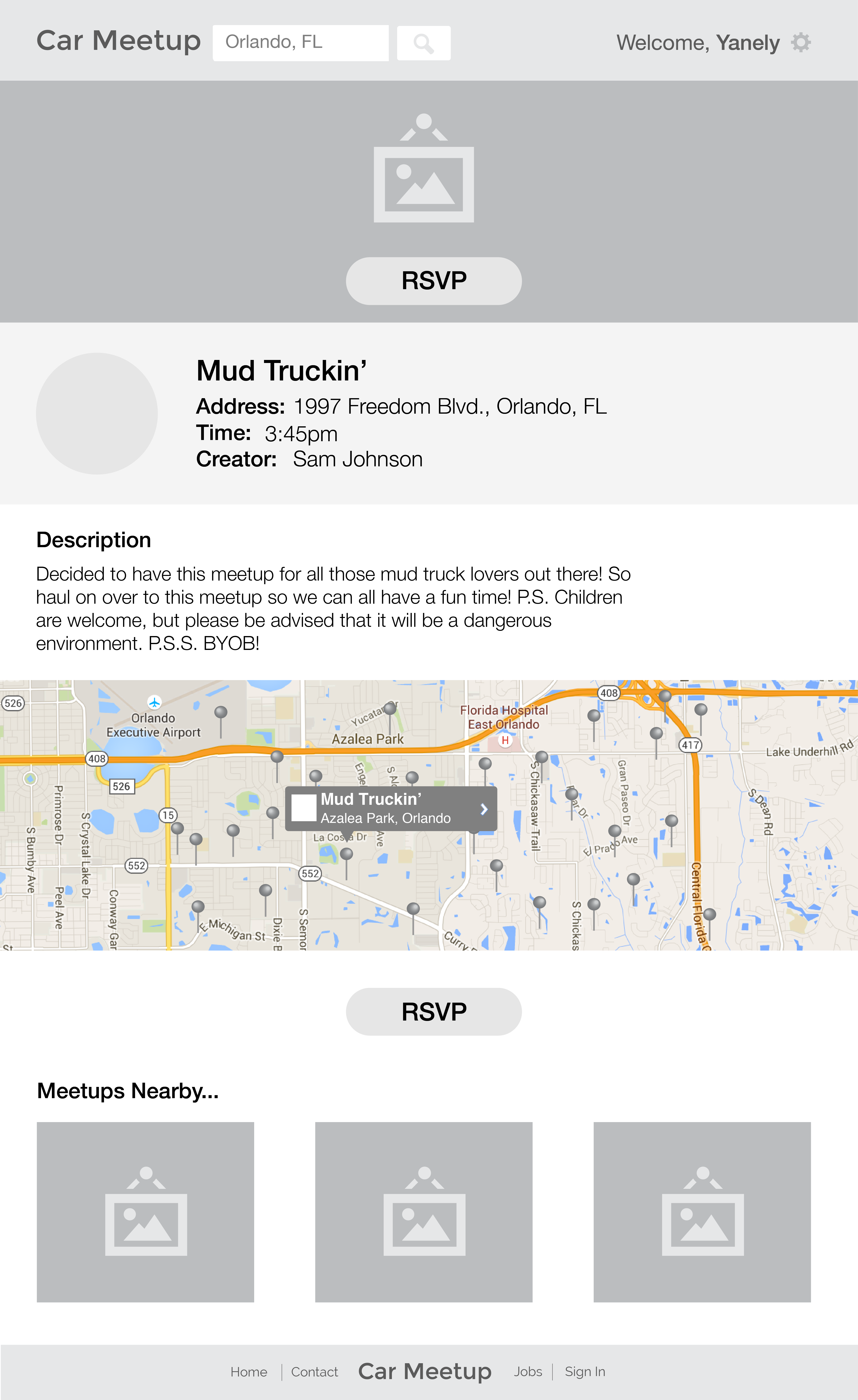Viewport: 858px width, 1400px height.
Task: Open the Mud Truckin' map callout
Action: (391, 809)
